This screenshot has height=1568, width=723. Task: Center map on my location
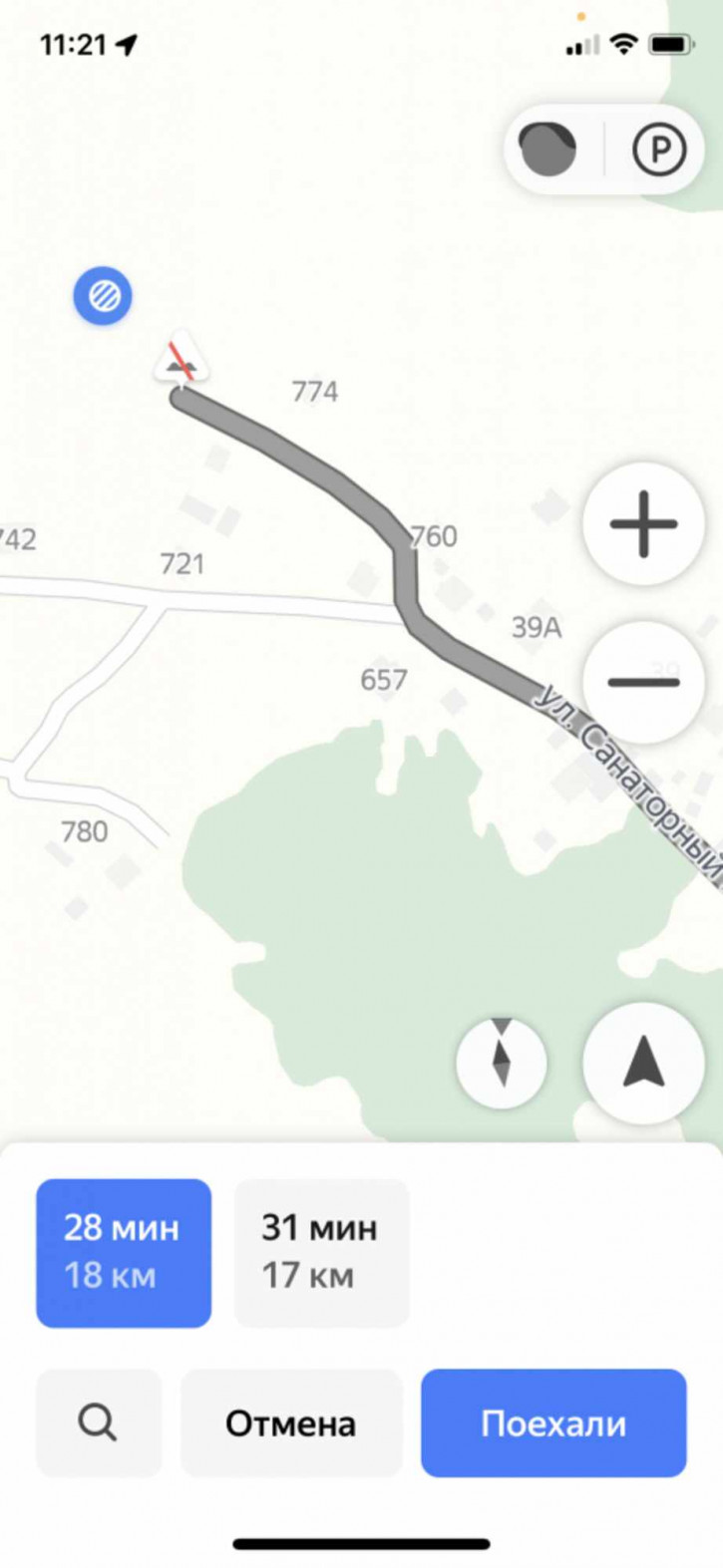coord(643,1063)
